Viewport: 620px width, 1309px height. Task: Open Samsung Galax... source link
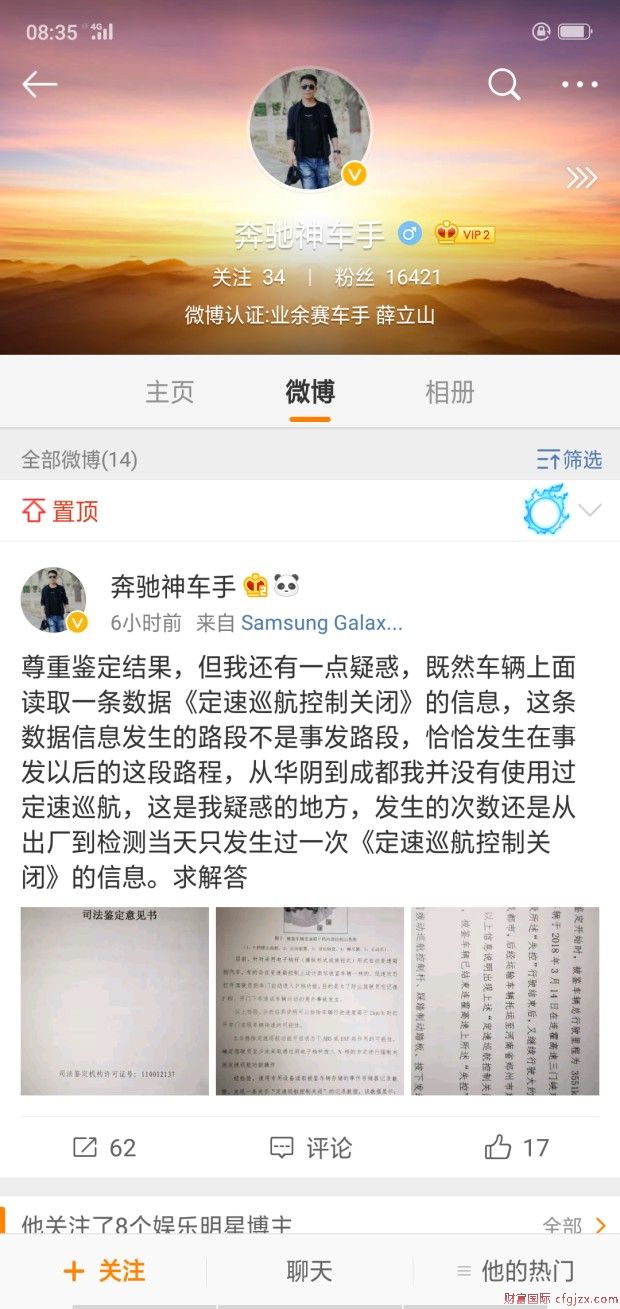coord(322,623)
